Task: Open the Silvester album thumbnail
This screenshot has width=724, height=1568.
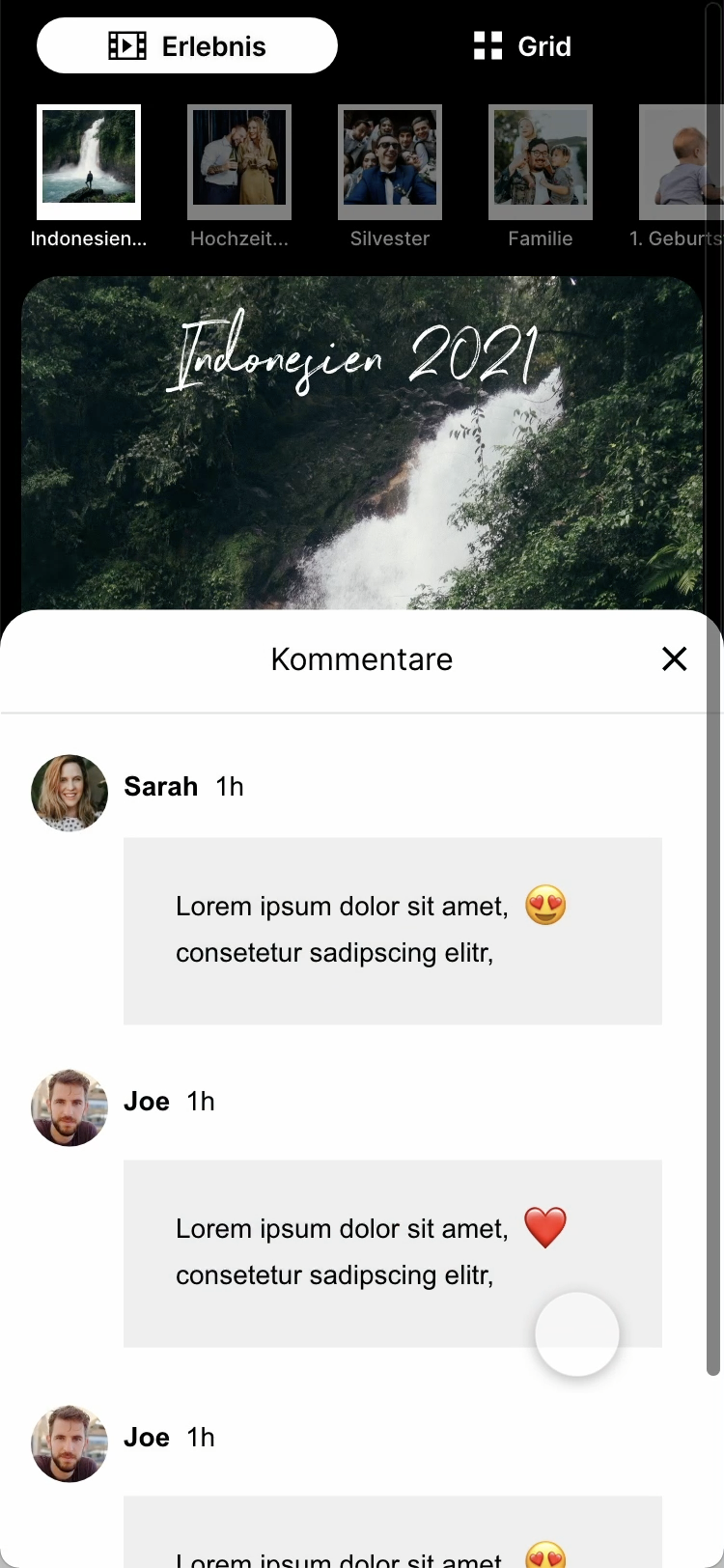Action: pyautogui.click(x=390, y=161)
